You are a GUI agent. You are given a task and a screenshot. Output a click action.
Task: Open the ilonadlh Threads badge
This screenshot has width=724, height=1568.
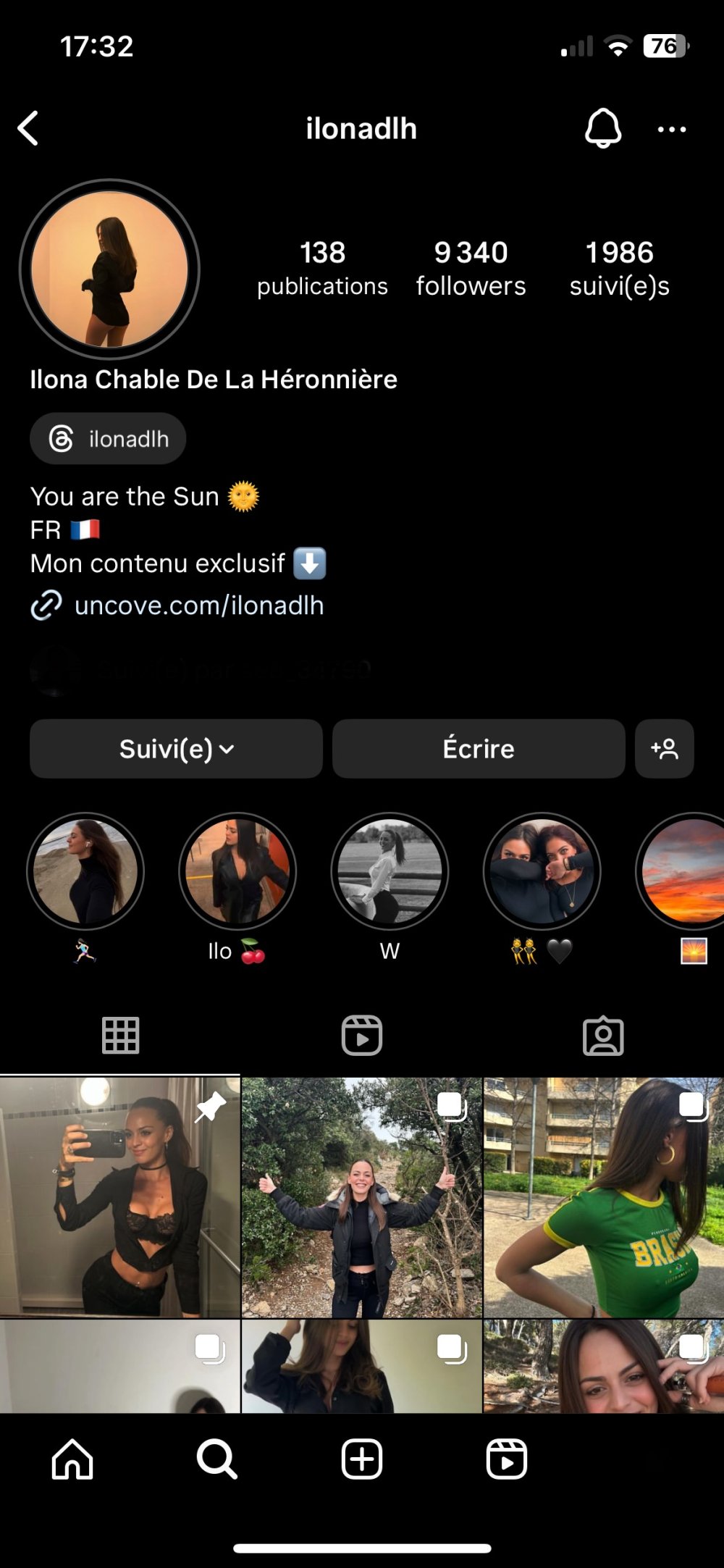point(108,439)
